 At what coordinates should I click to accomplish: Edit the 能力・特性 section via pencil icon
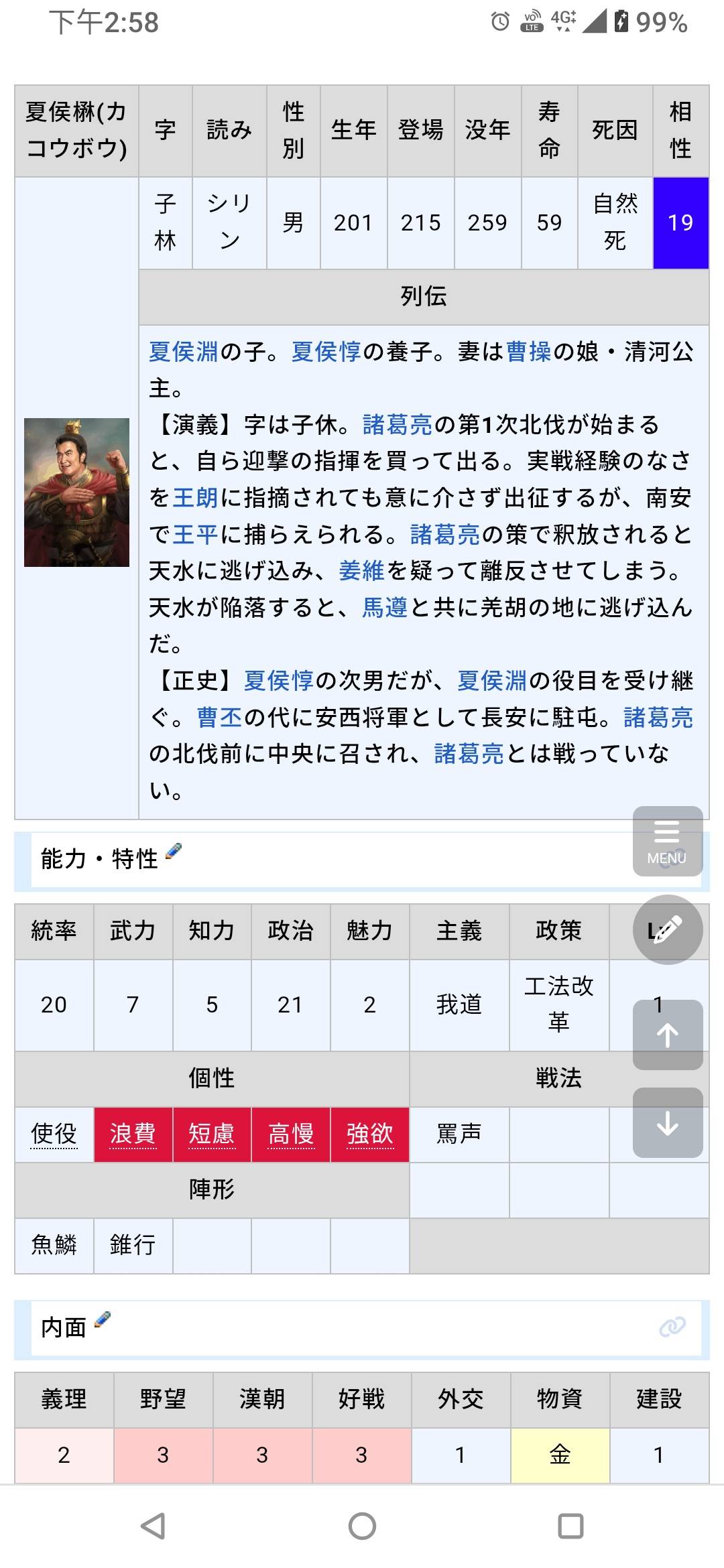click(173, 851)
